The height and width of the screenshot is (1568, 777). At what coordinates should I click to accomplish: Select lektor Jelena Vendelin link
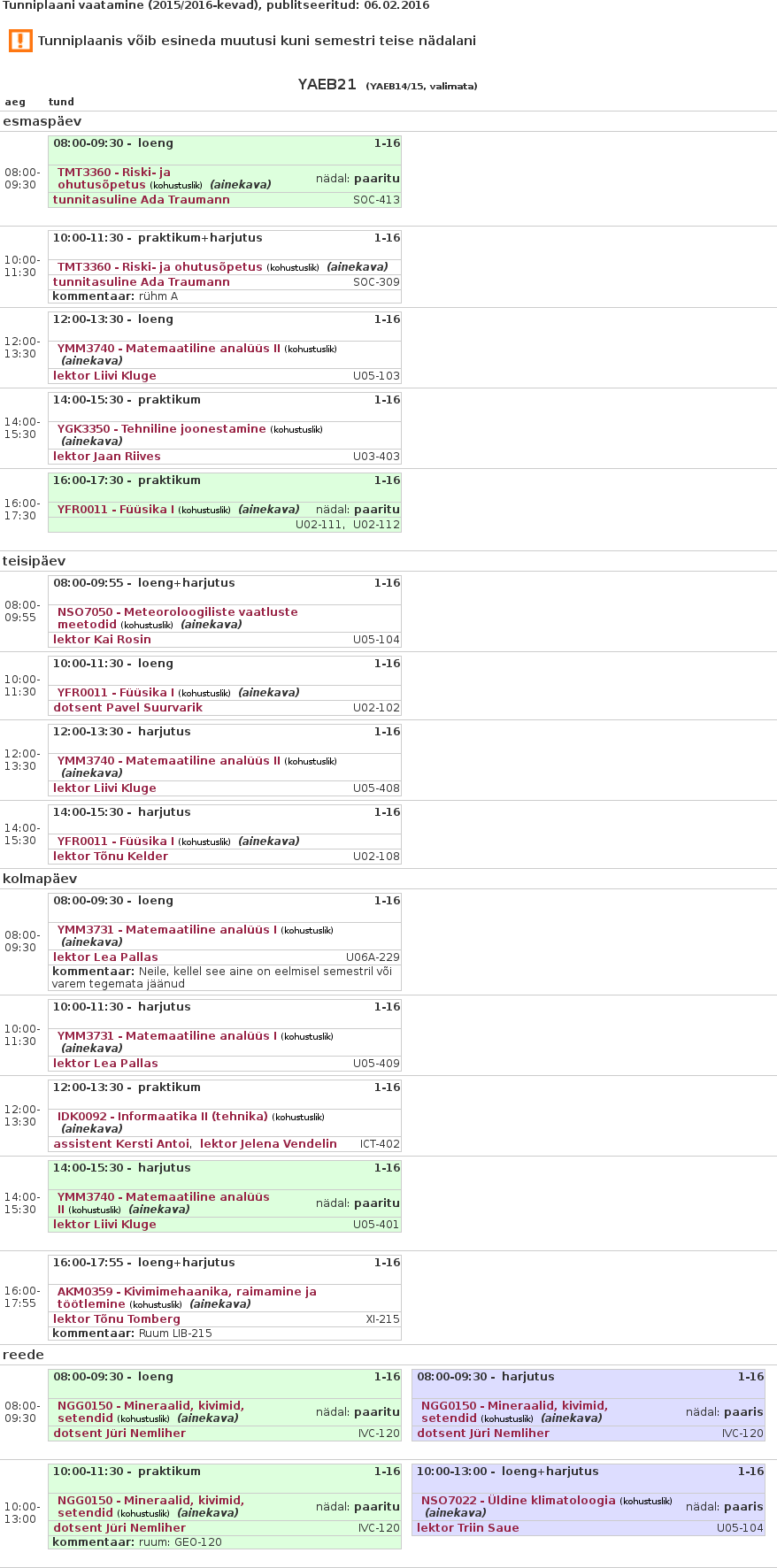pos(268,1144)
